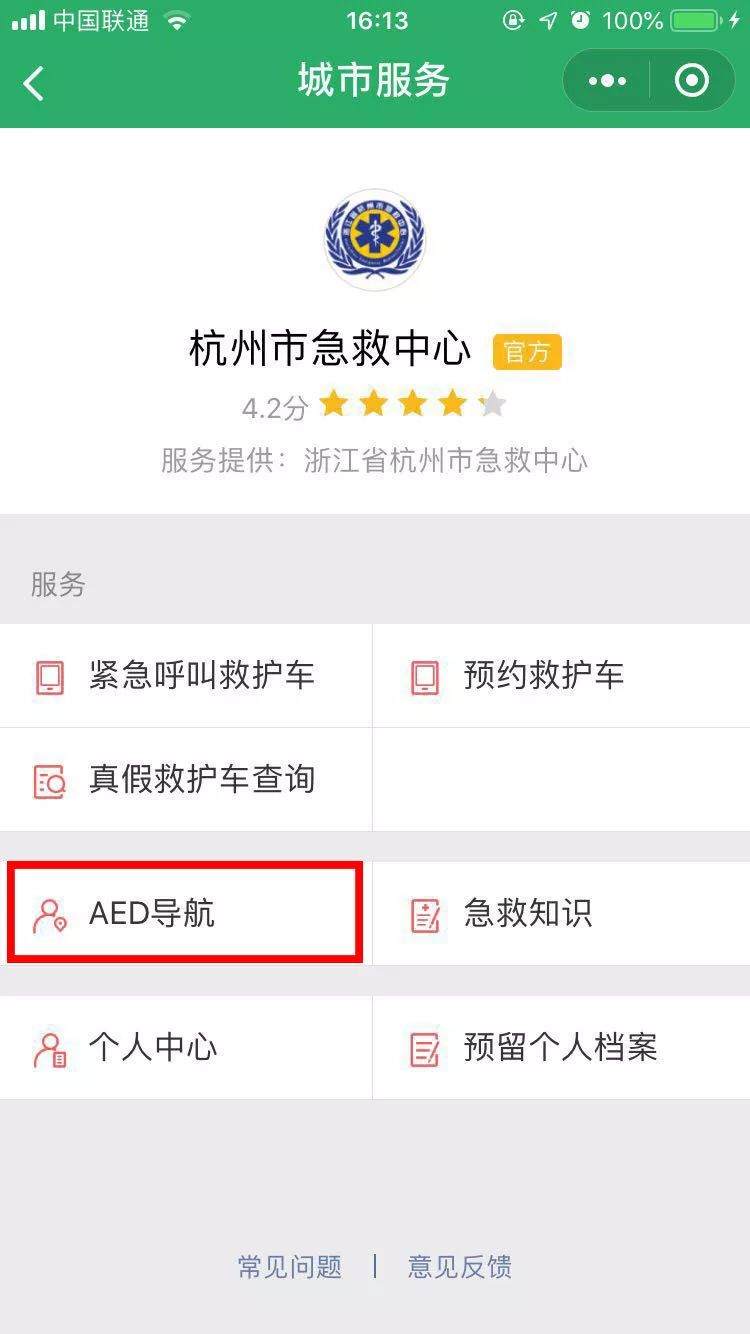
Task: Select 真假救护车查询
Action: [186, 780]
